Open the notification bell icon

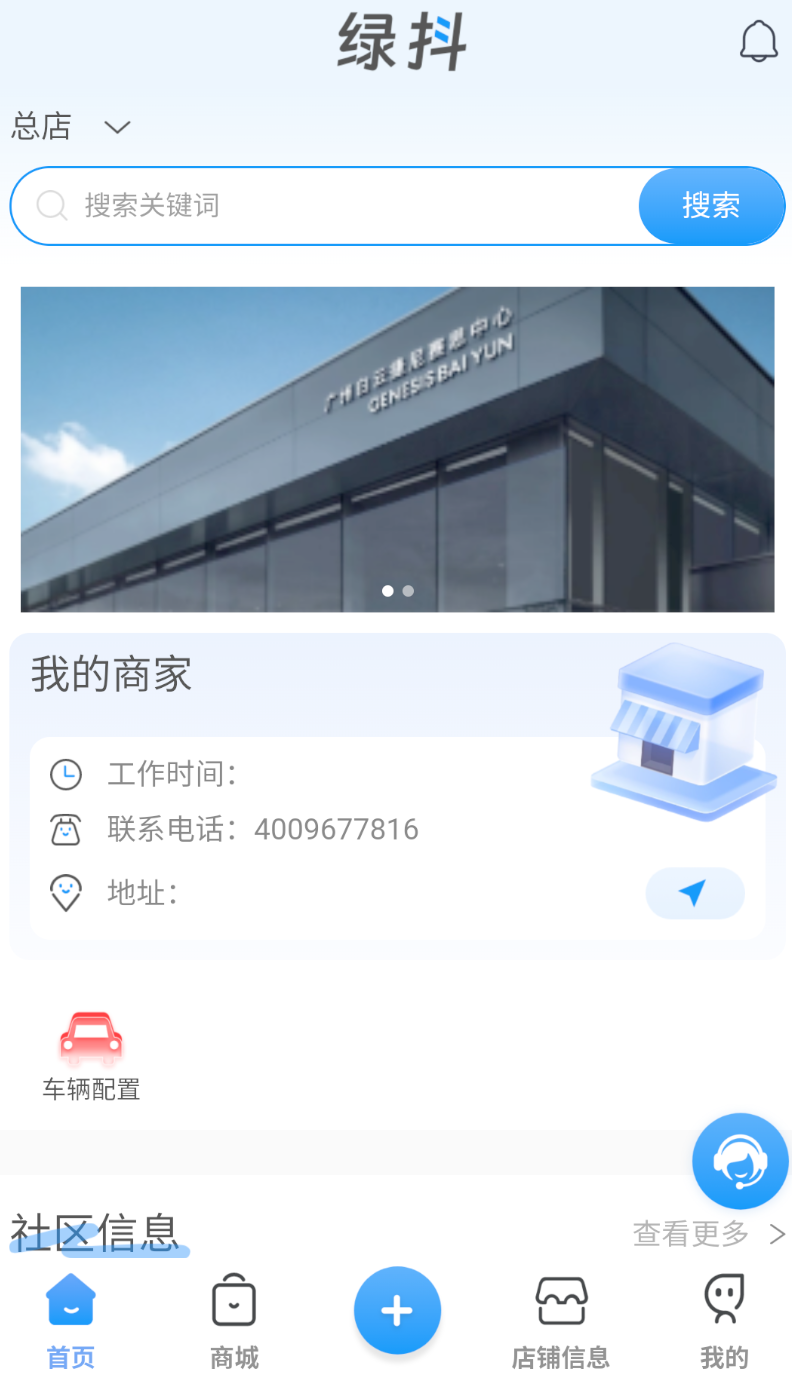(x=759, y=41)
